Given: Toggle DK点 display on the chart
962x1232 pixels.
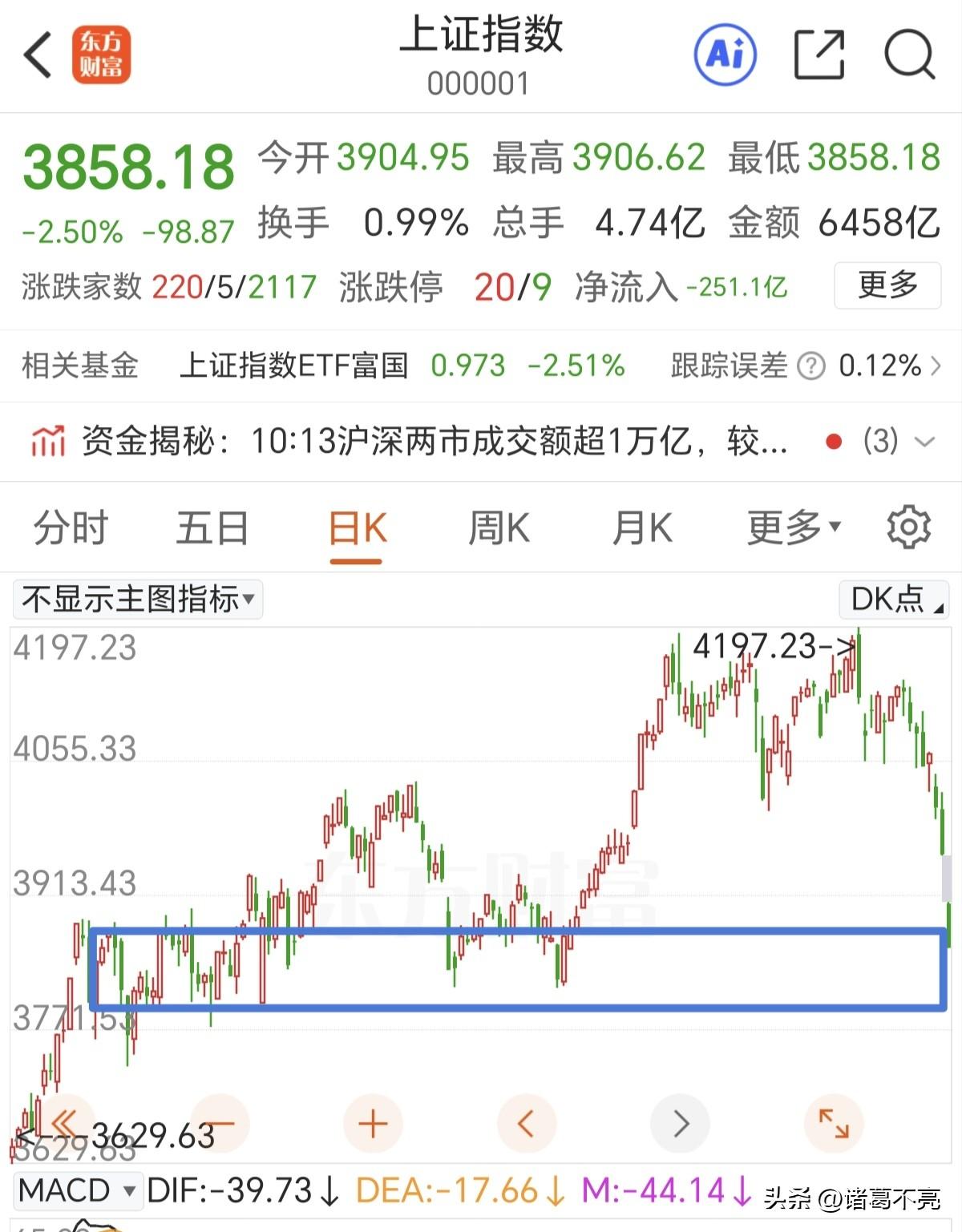Looking at the screenshot, I should (893, 598).
